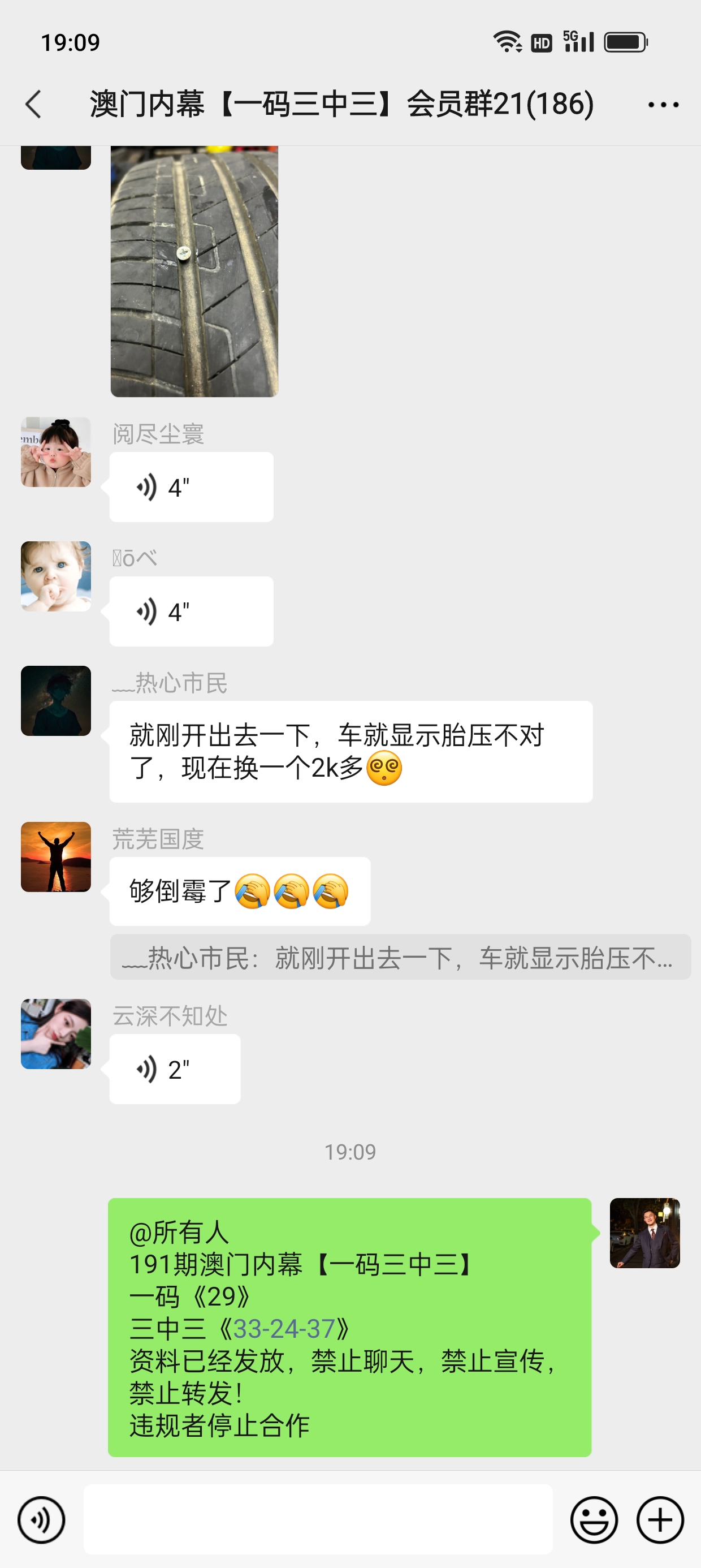Image resolution: width=701 pixels, height=1568 pixels.
Task: Open the emoji picker
Action: [x=594, y=1520]
